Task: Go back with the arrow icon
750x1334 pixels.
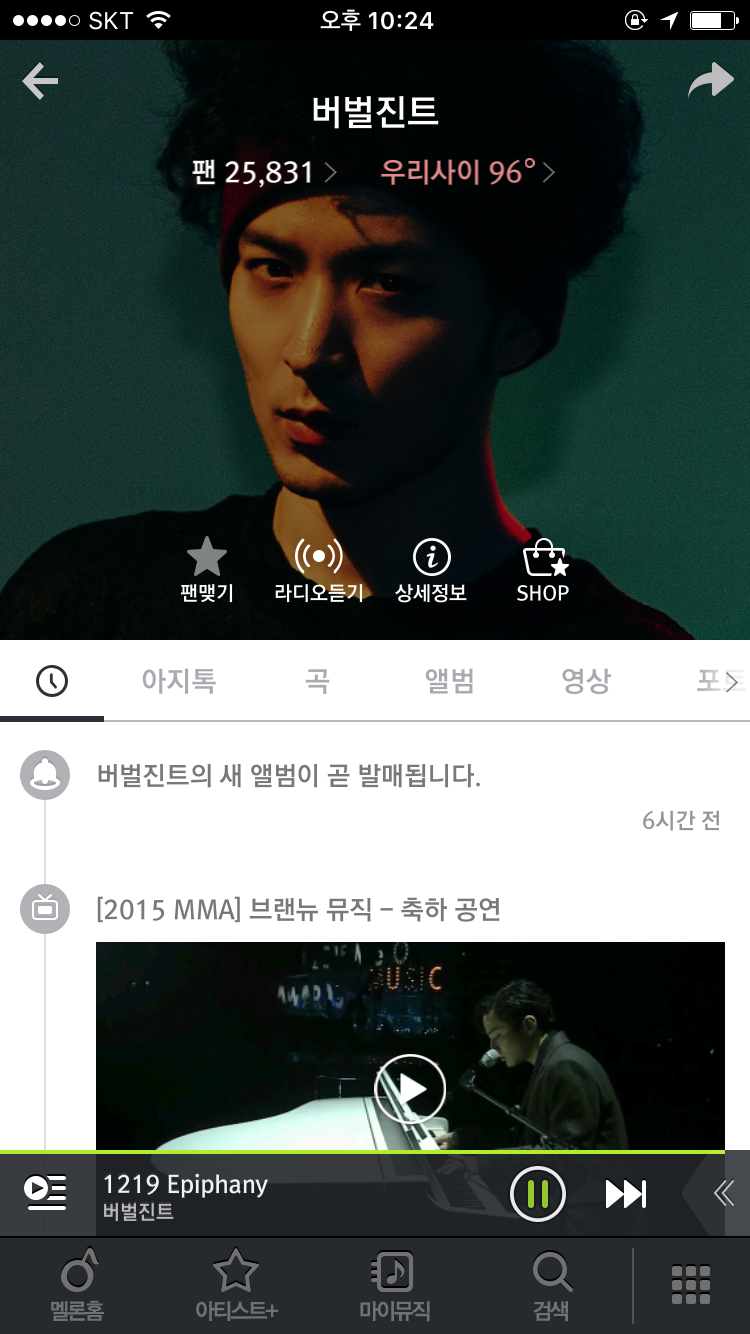Action: (41, 81)
